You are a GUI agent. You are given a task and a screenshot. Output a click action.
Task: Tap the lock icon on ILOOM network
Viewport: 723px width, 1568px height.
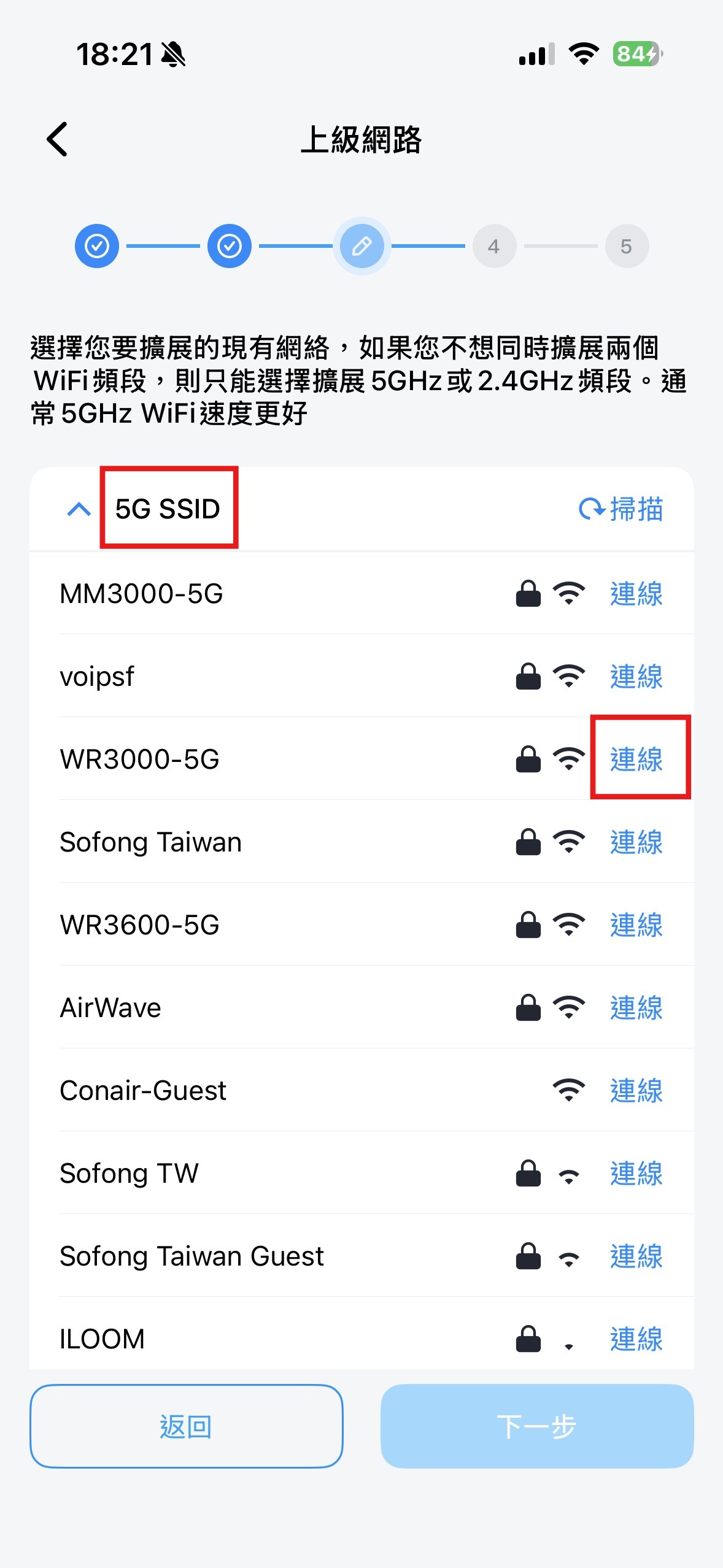pos(527,1339)
